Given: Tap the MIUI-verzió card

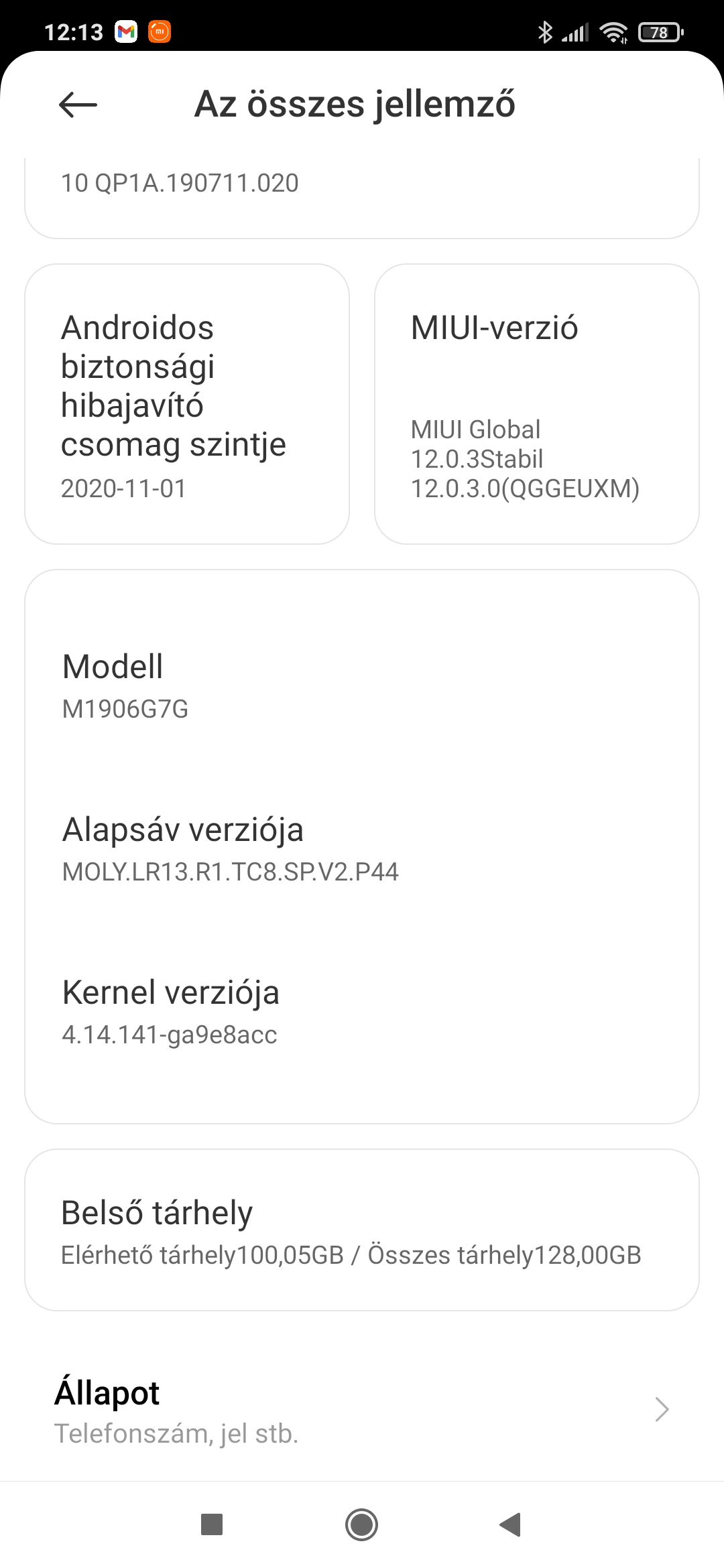Looking at the screenshot, I should click(537, 404).
